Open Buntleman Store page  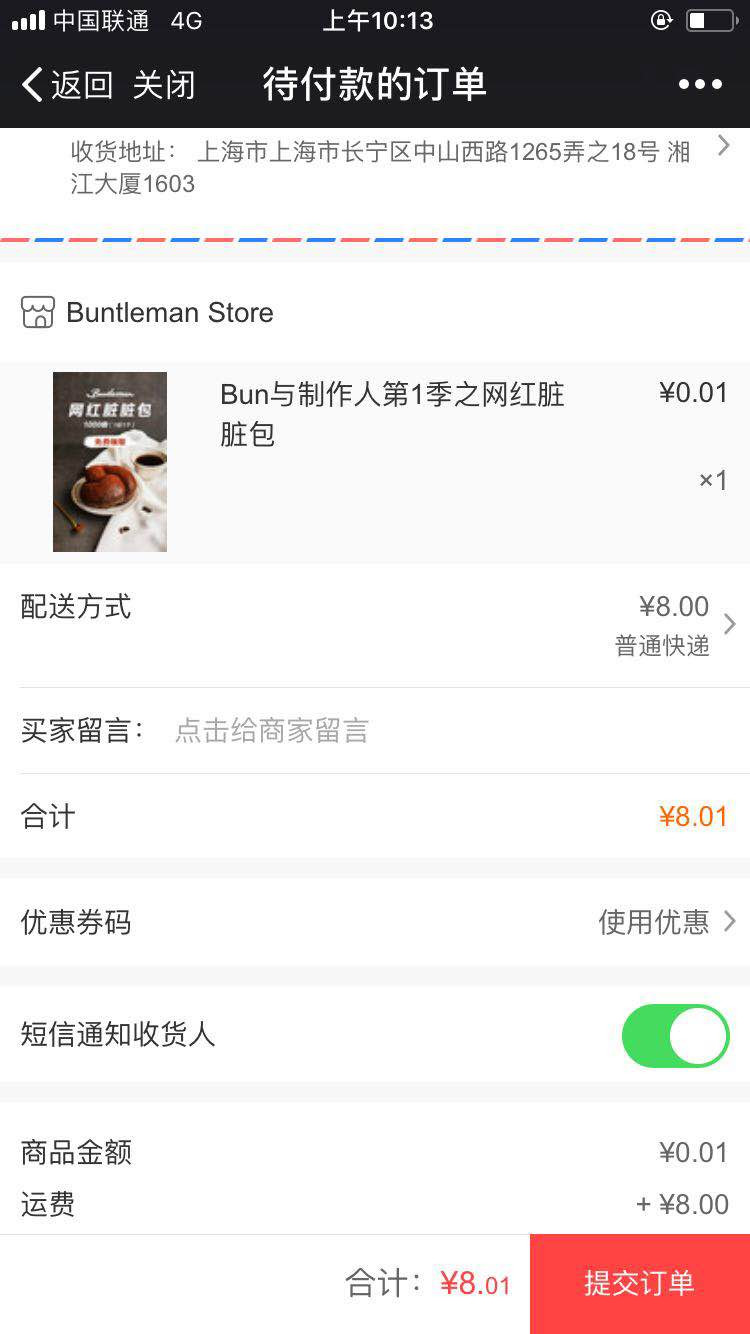[x=169, y=313]
